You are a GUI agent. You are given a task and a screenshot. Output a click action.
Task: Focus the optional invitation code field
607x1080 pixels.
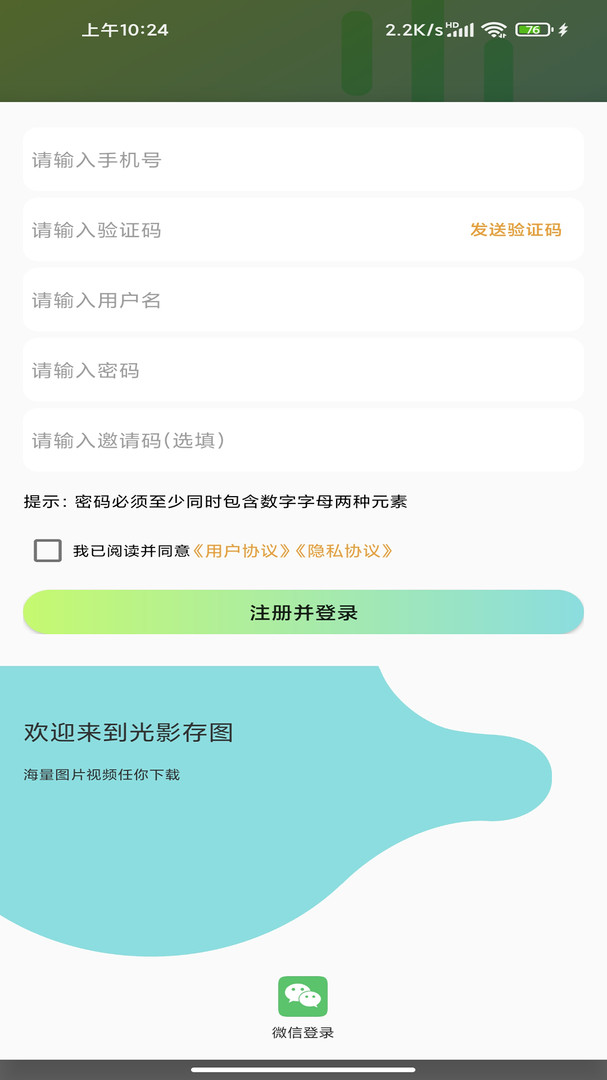[x=303, y=440]
